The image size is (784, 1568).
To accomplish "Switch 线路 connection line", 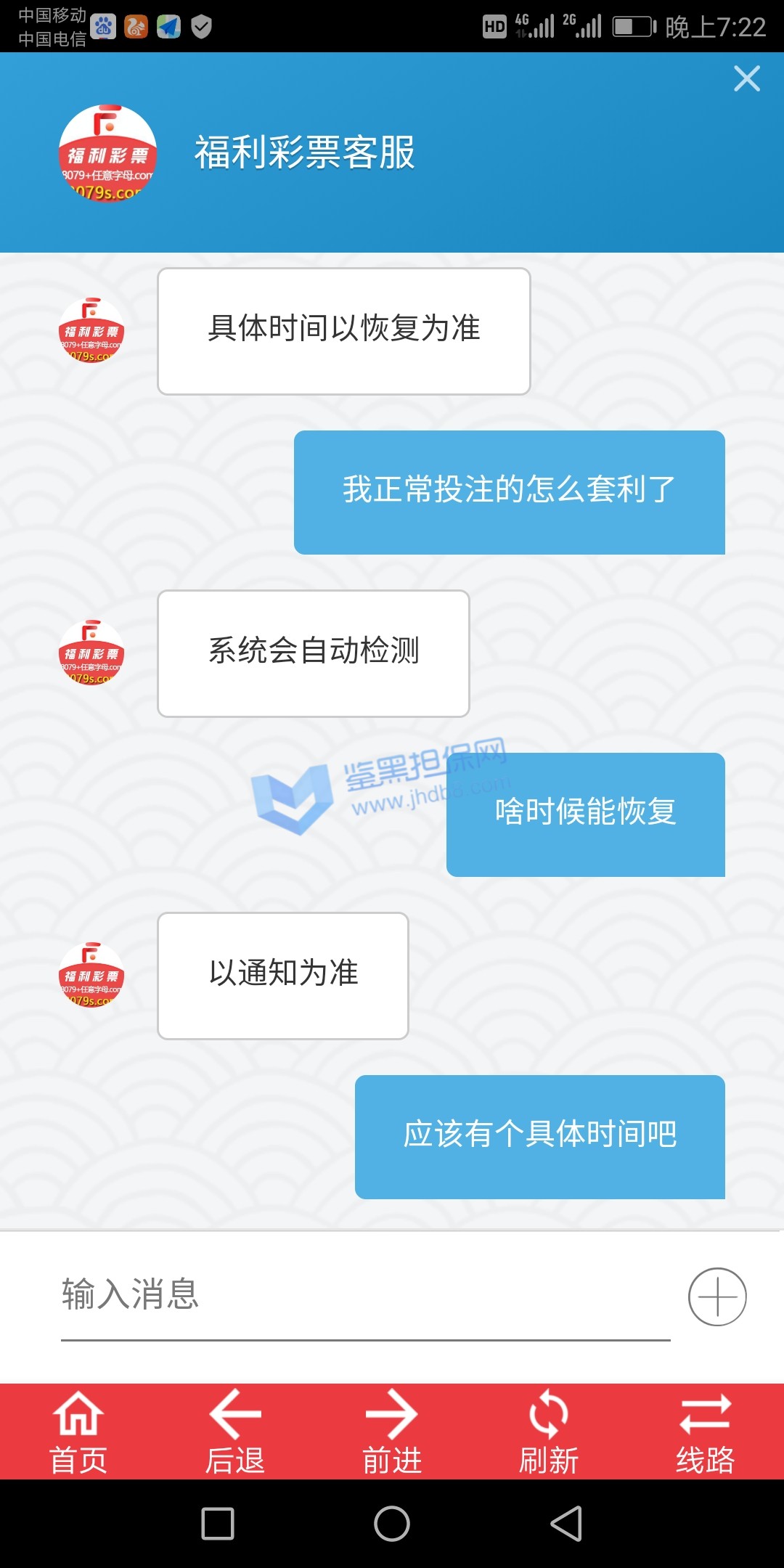I will pyautogui.click(x=705, y=1432).
